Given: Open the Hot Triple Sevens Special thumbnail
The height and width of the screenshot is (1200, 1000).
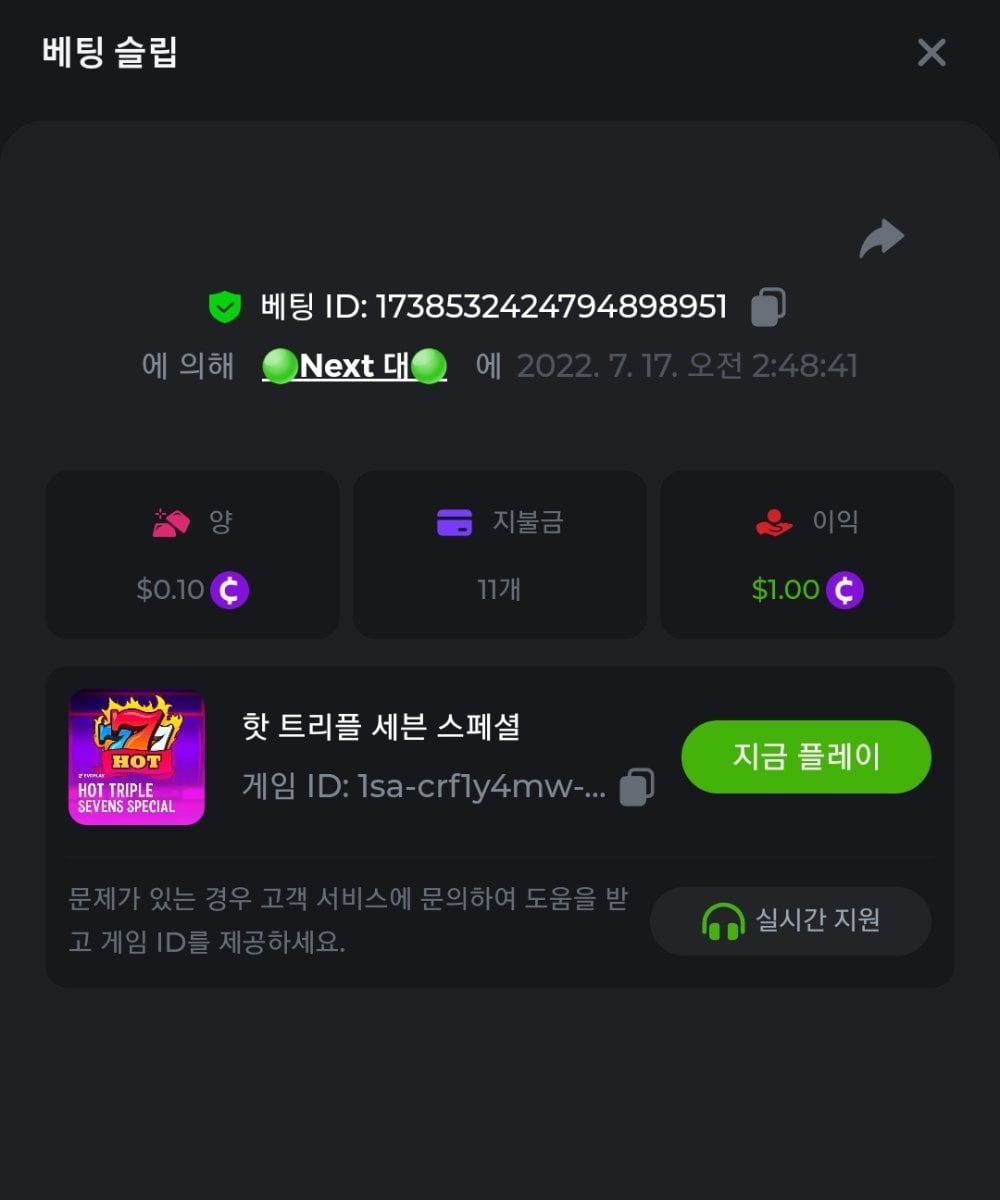Looking at the screenshot, I should pos(136,757).
